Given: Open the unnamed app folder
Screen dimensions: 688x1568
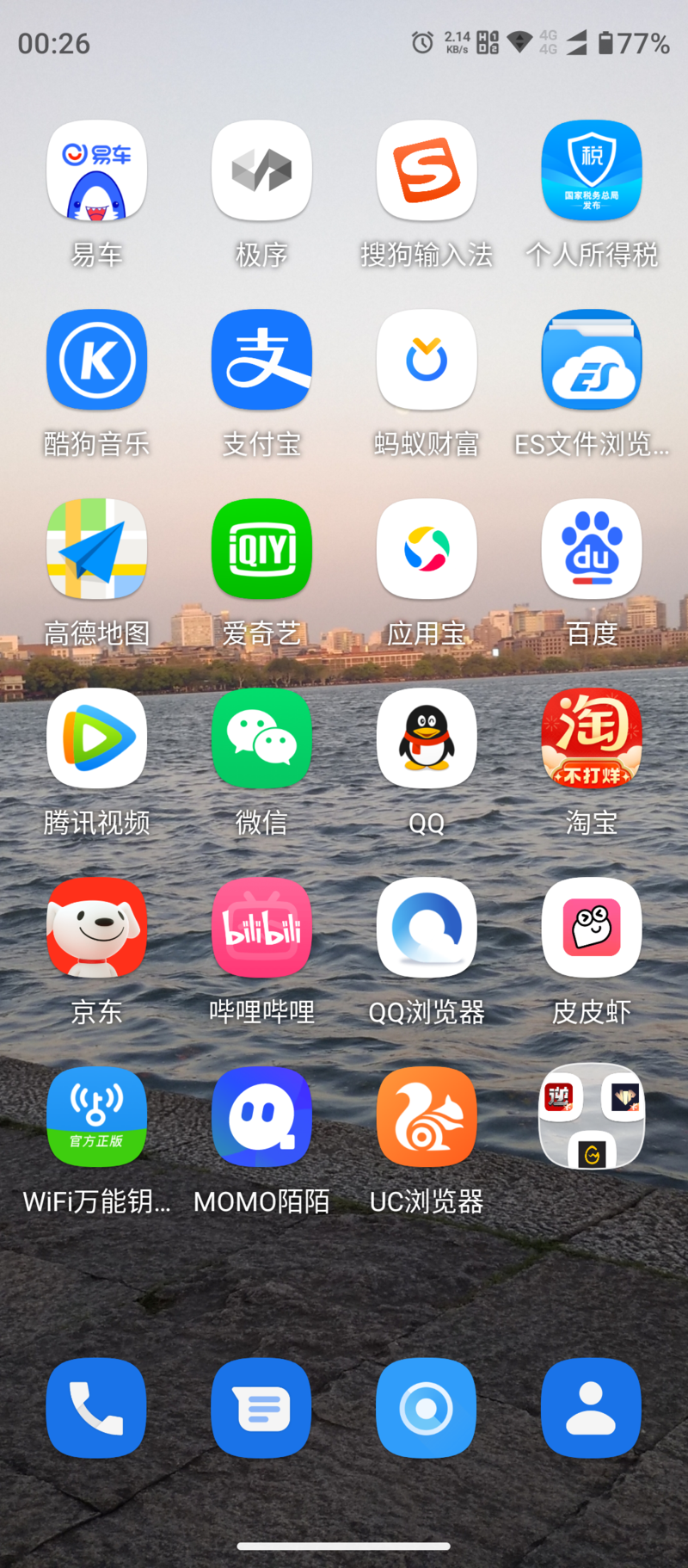Looking at the screenshot, I should (592, 1117).
